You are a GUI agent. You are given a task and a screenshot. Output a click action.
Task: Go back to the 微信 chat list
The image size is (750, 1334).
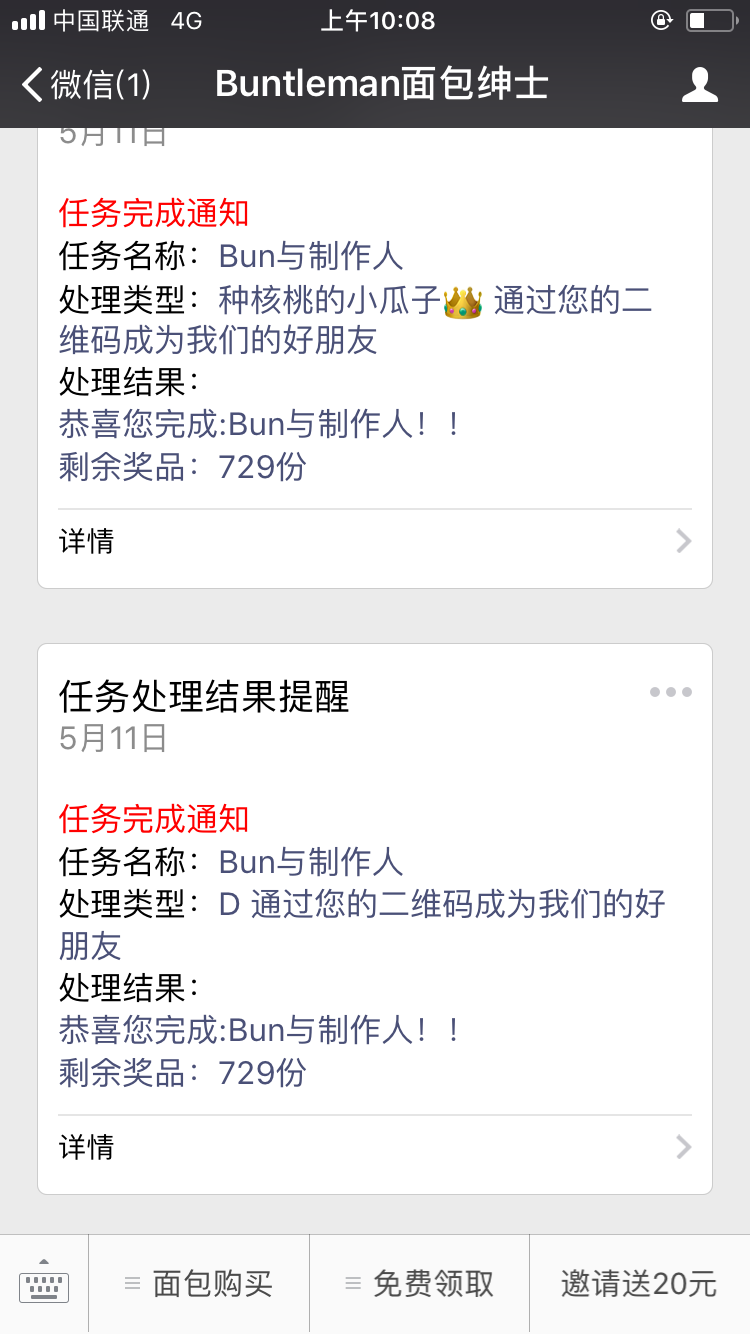tap(86, 84)
